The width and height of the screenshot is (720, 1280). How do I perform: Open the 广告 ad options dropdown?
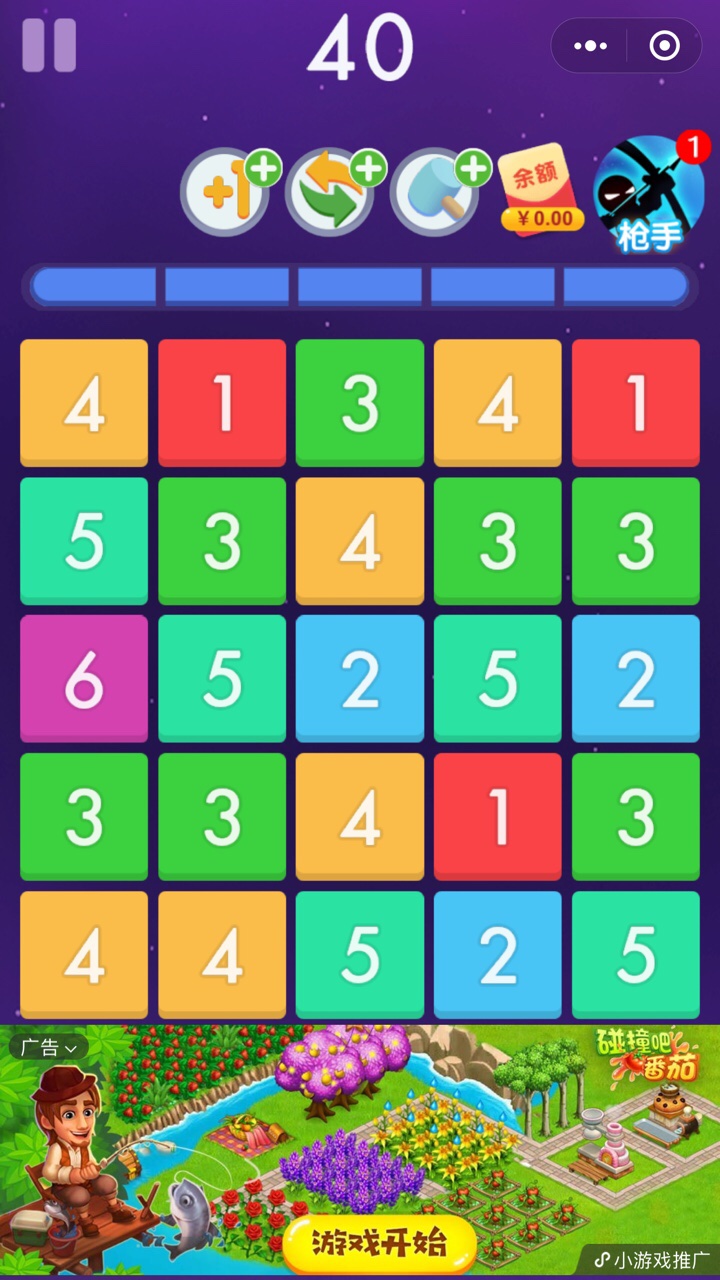[49, 1047]
